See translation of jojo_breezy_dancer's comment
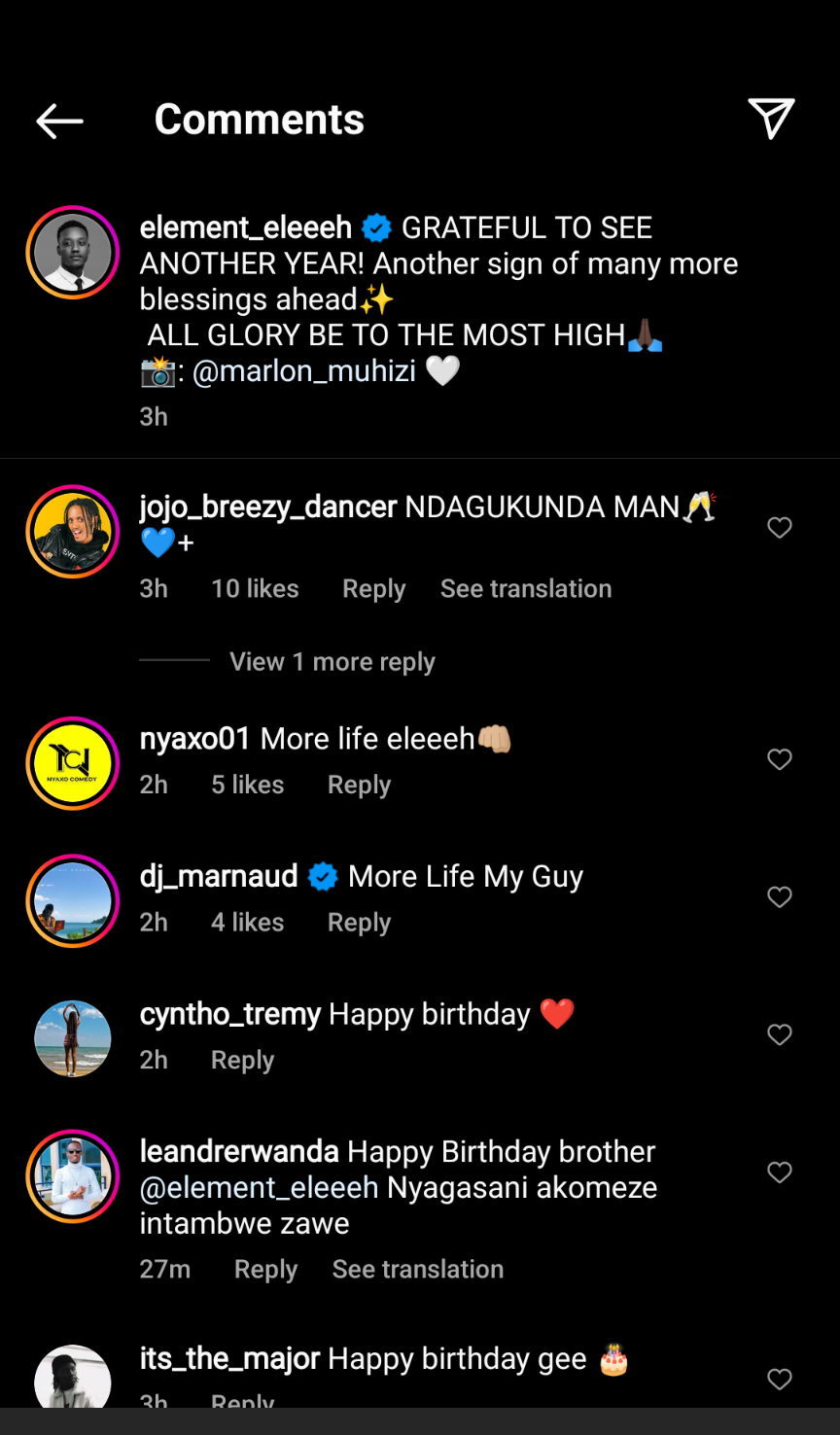The height and width of the screenshot is (1435, 840). tap(525, 589)
